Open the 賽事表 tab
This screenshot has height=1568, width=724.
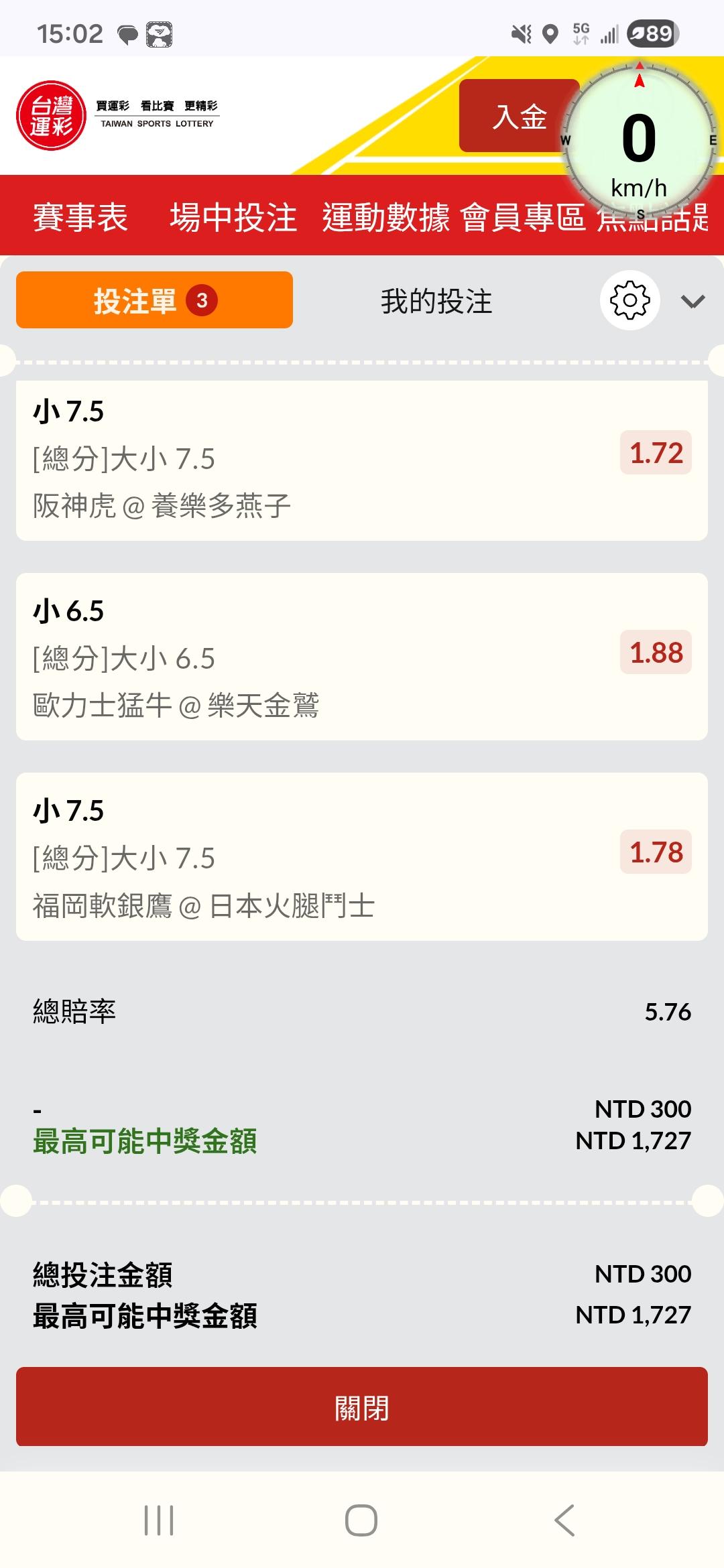(80, 217)
